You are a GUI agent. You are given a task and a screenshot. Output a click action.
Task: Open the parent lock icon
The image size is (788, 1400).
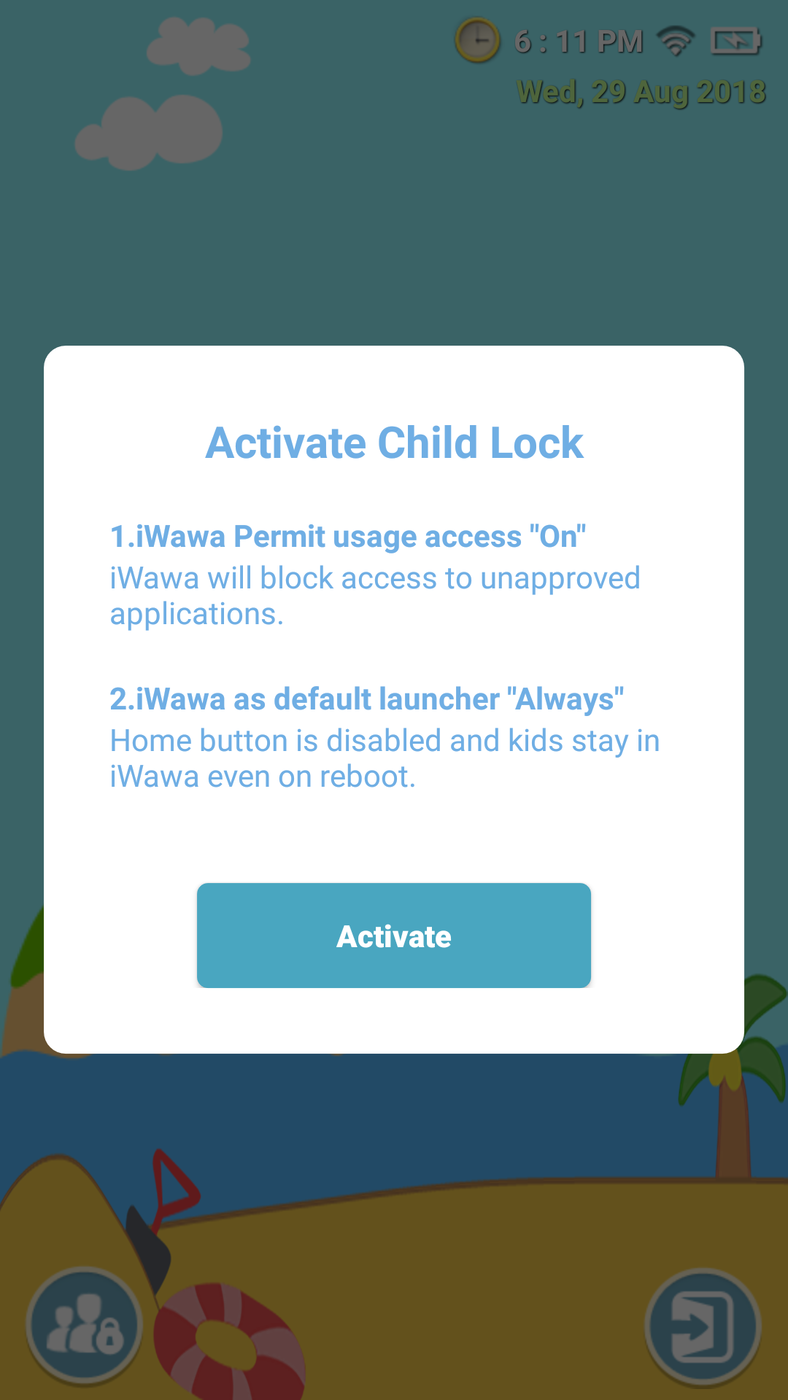pyautogui.click(x=84, y=1326)
